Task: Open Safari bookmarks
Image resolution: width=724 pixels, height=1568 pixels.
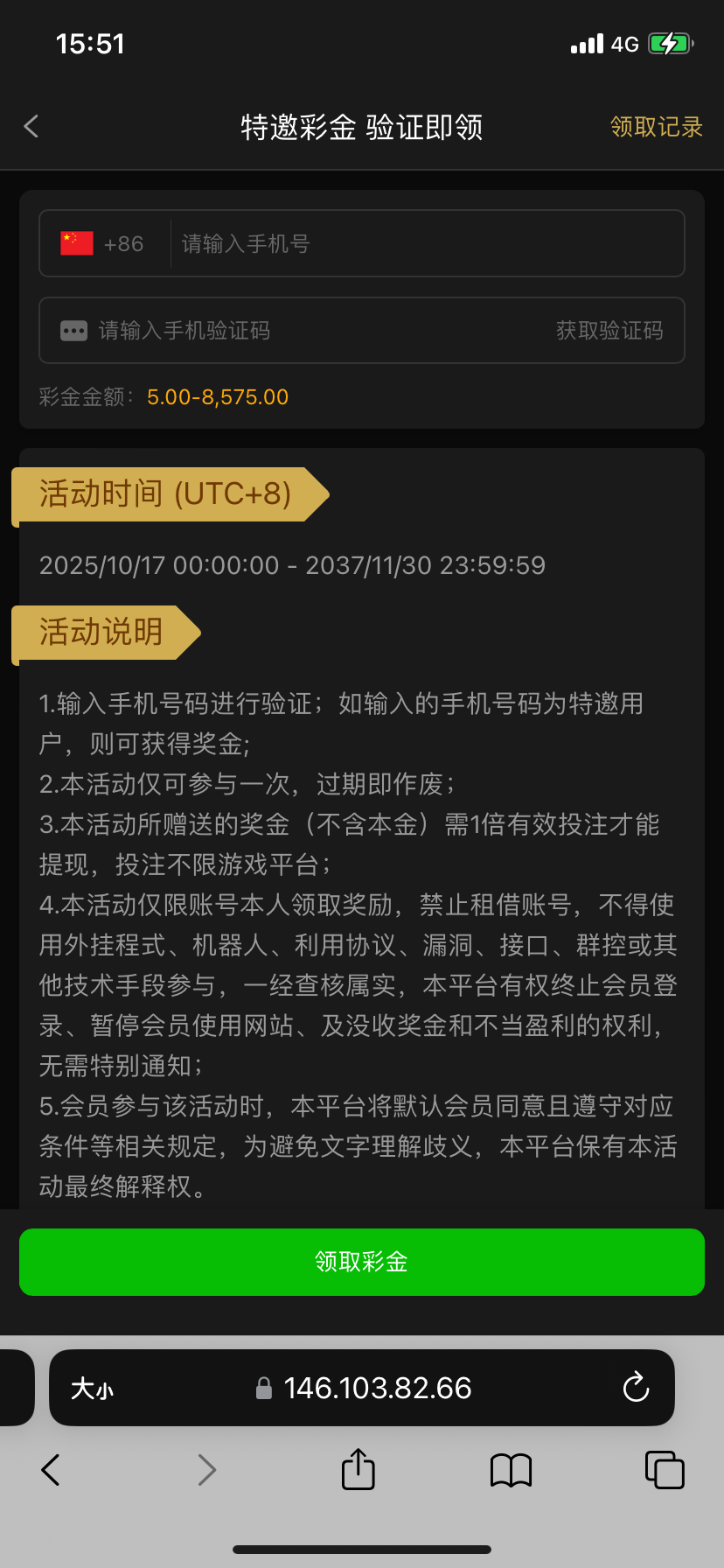Action: pyautogui.click(x=511, y=1470)
